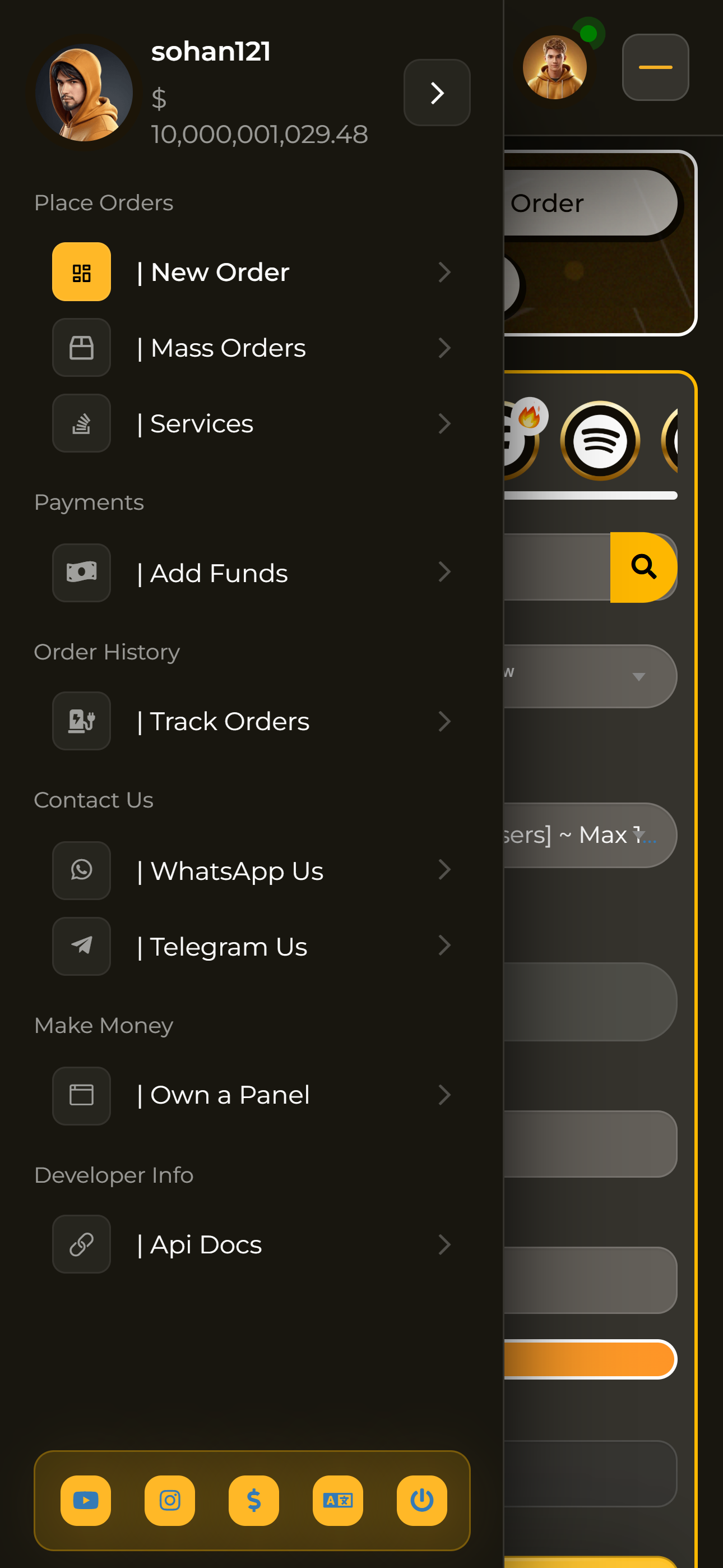
Task: Tap the YouTube icon in bottom bar
Action: (x=86, y=1501)
